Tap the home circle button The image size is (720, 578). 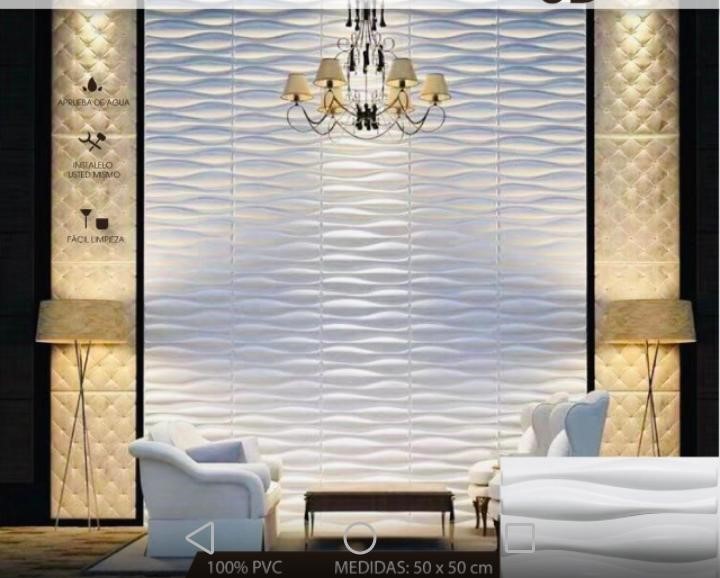click(360, 538)
